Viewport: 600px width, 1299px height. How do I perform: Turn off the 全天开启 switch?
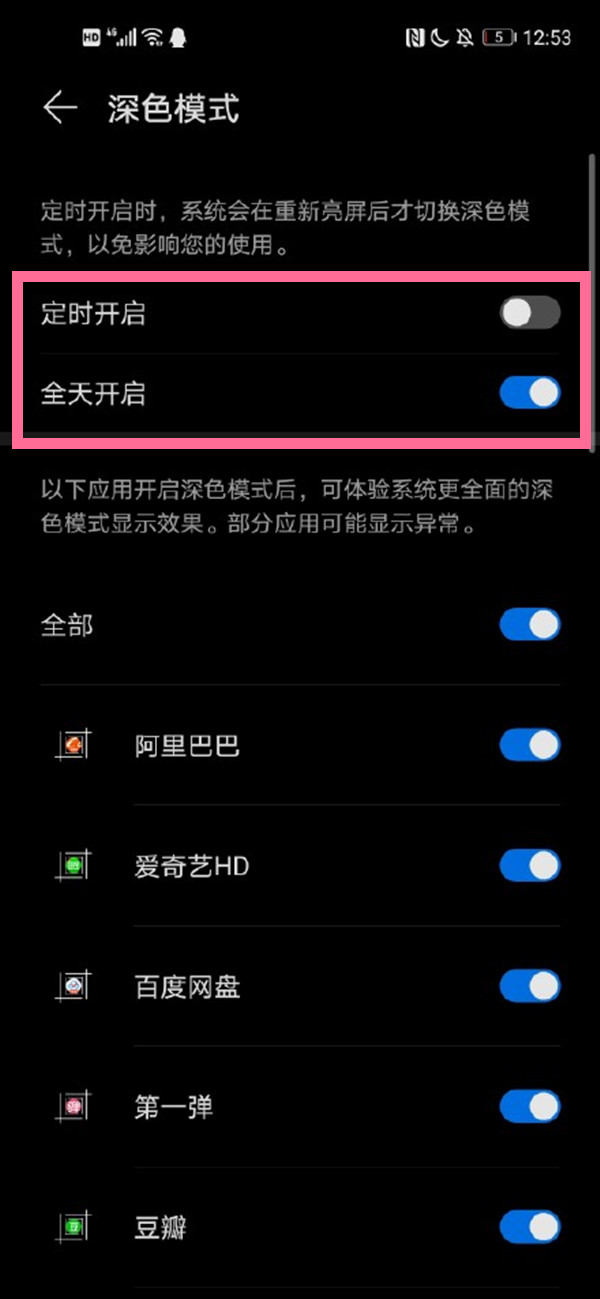[529, 393]
